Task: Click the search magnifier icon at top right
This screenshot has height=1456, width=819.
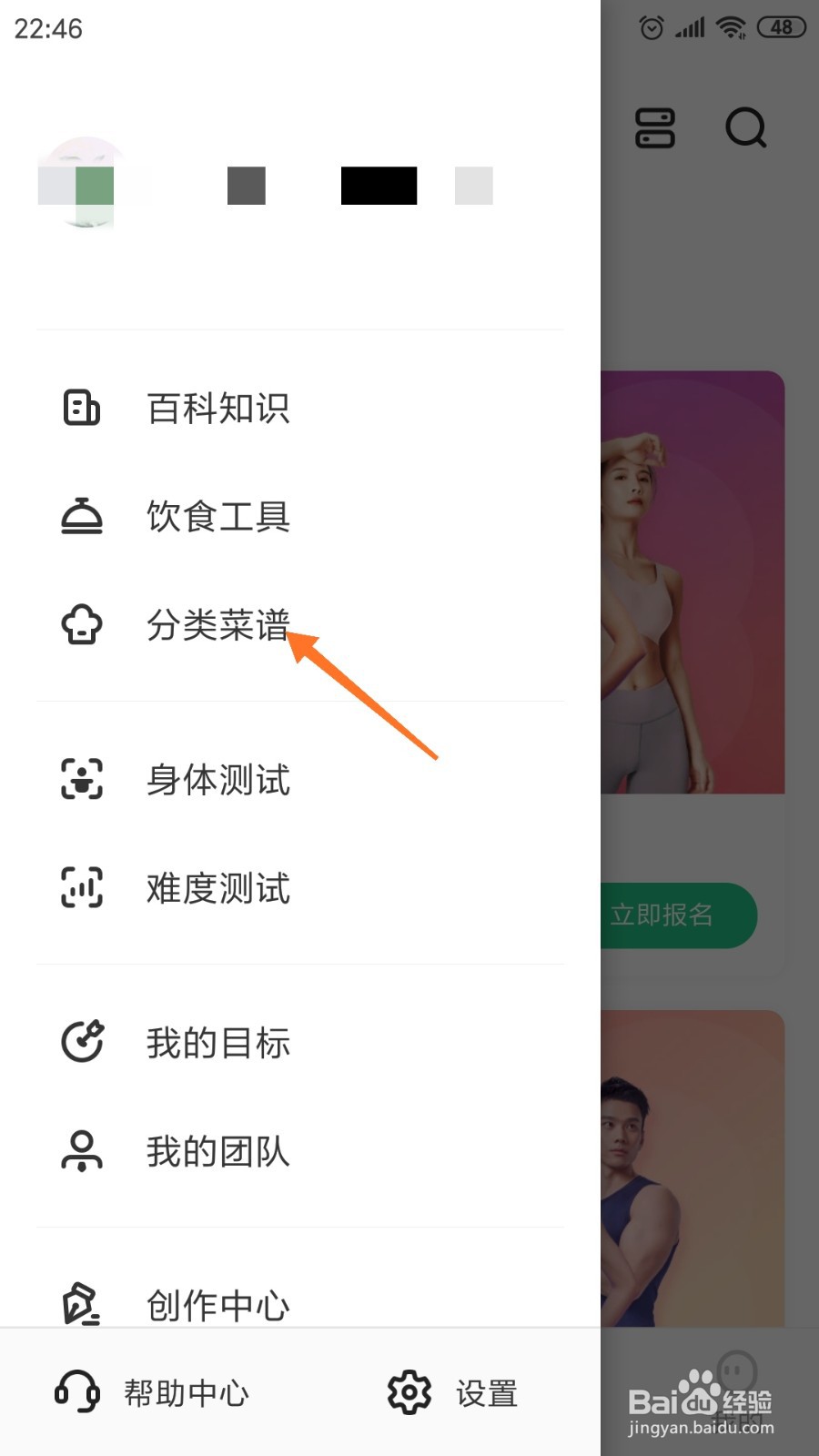Action: tap(744, 127)
